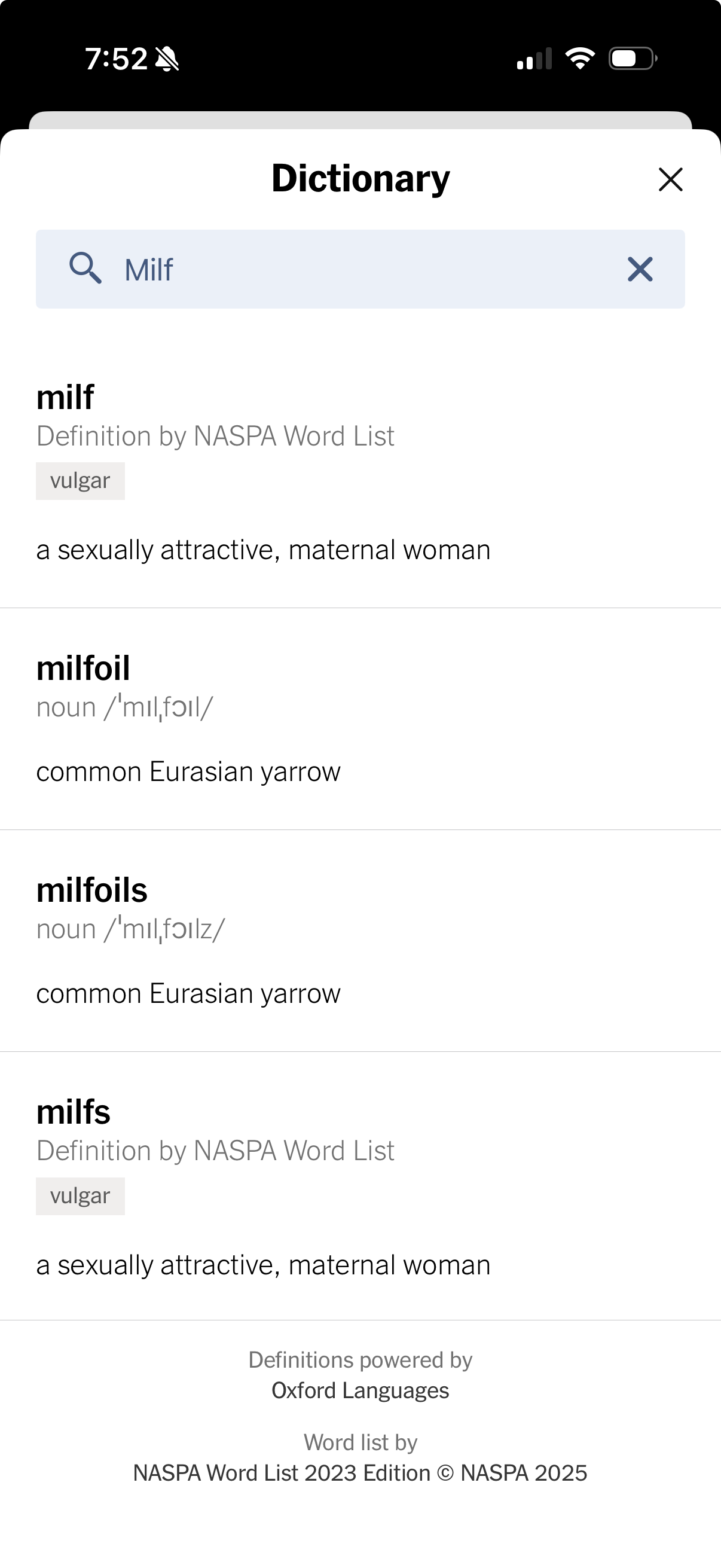
Task: Click the magnifying glass search icon
Action: (x=85, y=269)
